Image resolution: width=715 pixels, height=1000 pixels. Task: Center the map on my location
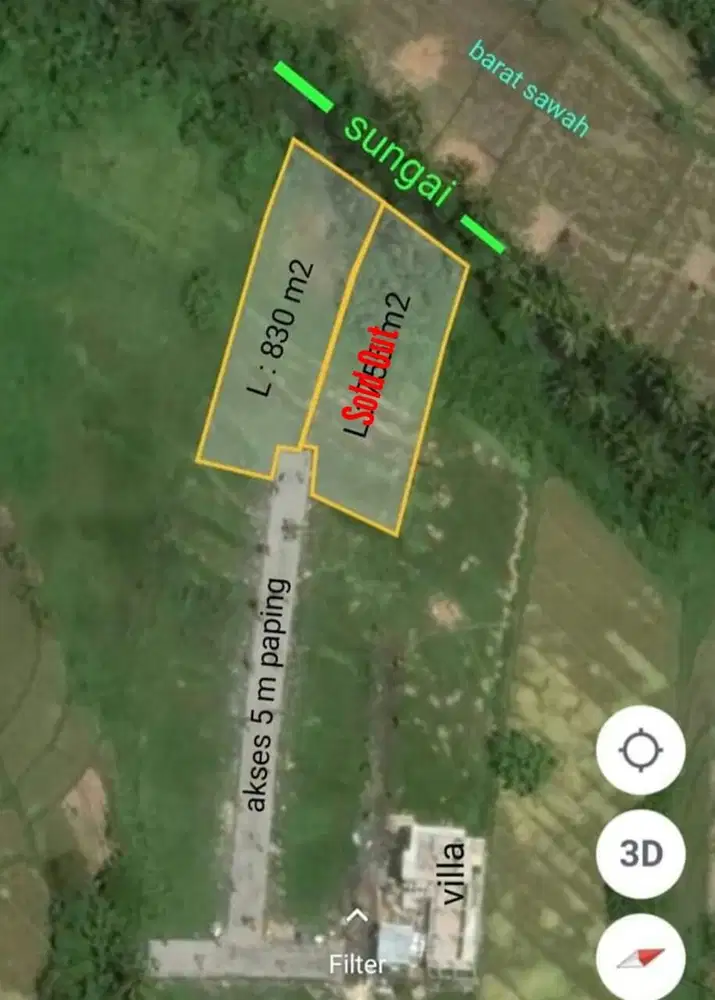641,750
